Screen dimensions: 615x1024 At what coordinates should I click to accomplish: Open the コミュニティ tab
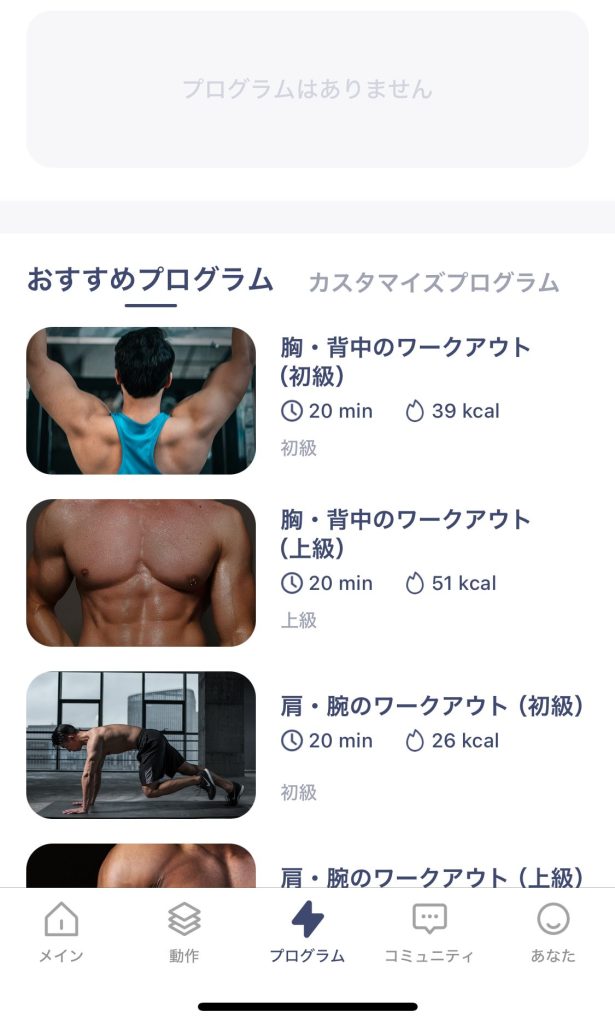[x=429, y=932]
